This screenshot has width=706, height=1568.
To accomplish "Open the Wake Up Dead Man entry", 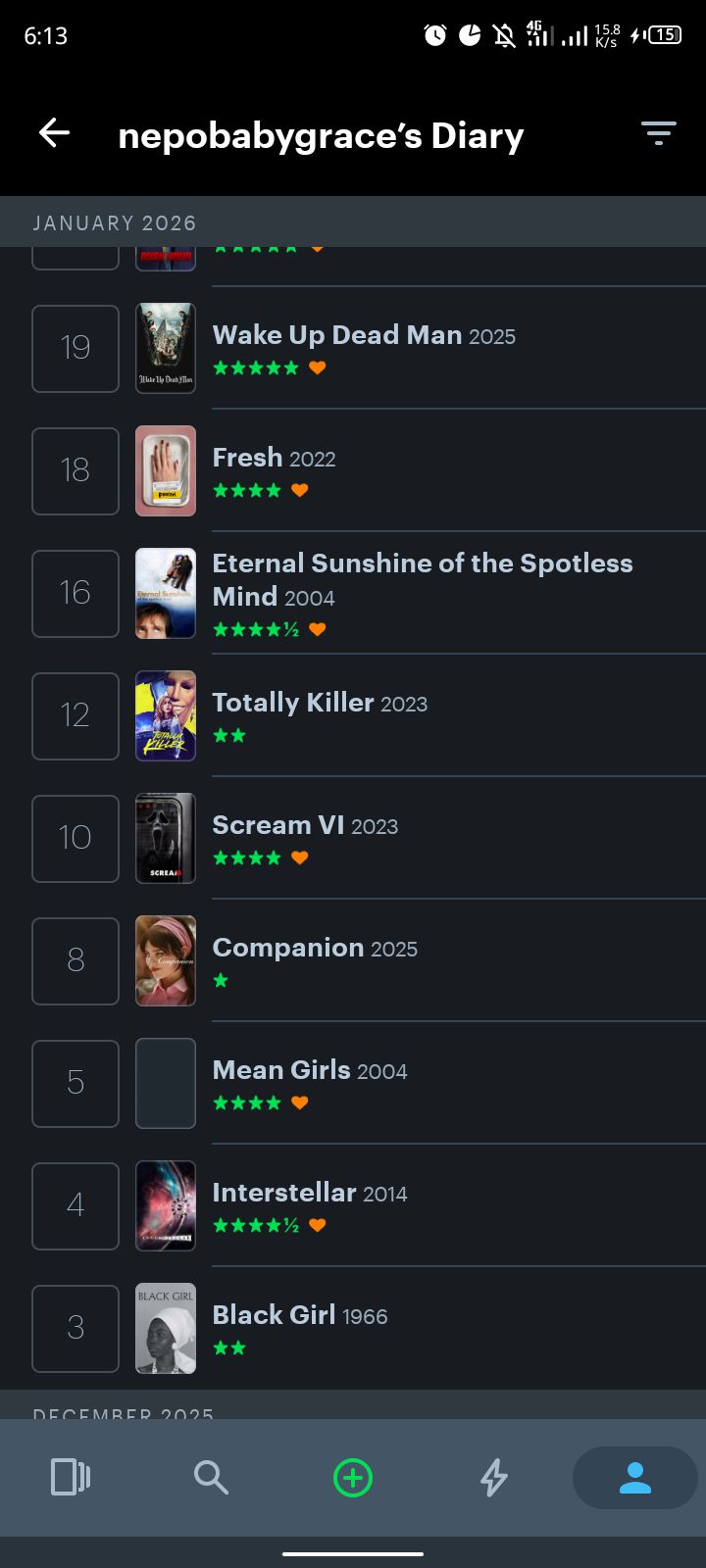I will coord(363,336).
